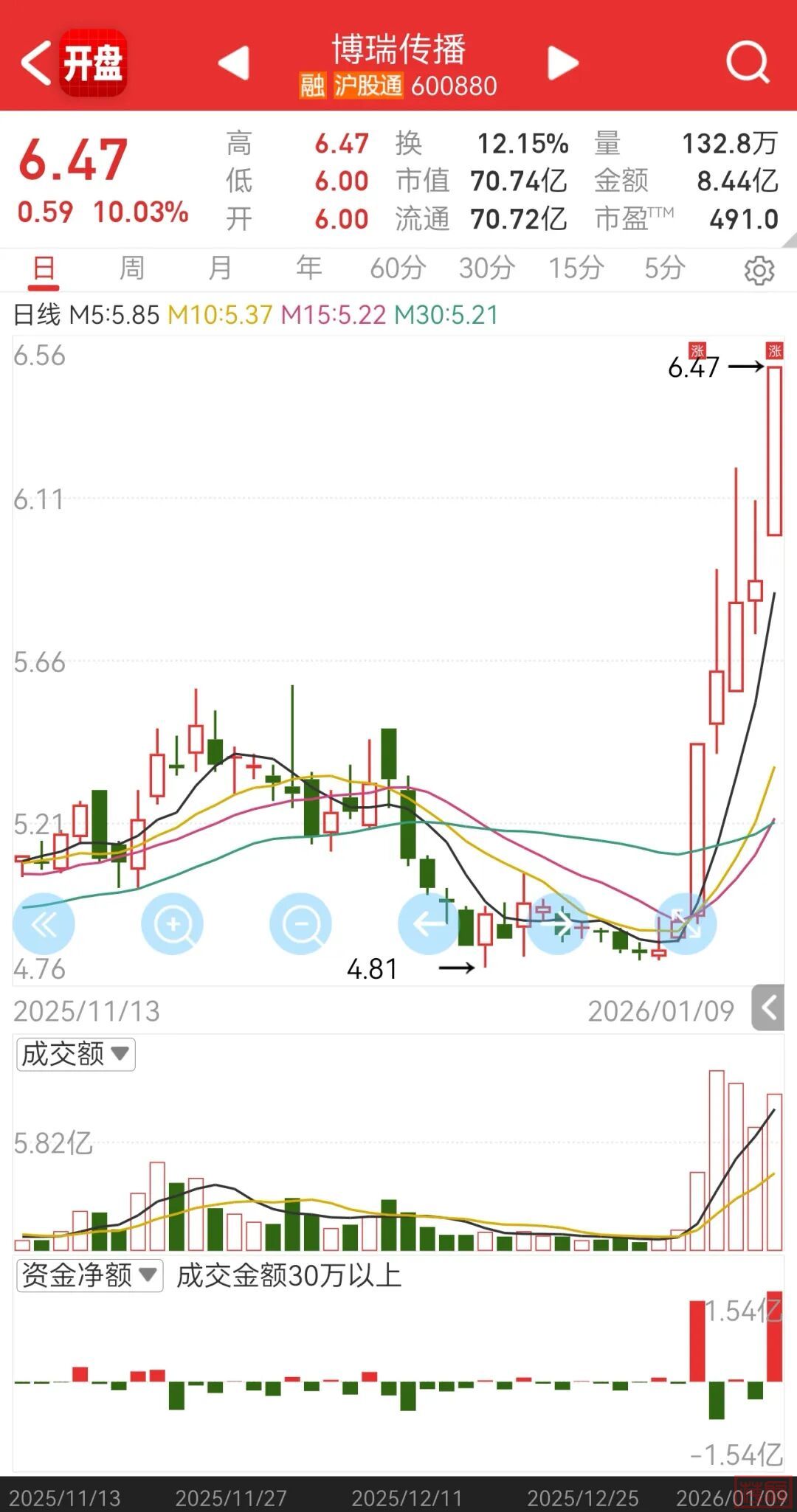The image size is (797, 1512).
Task: Zoom in on the candlestick chart
Action: tap(173, 923)
